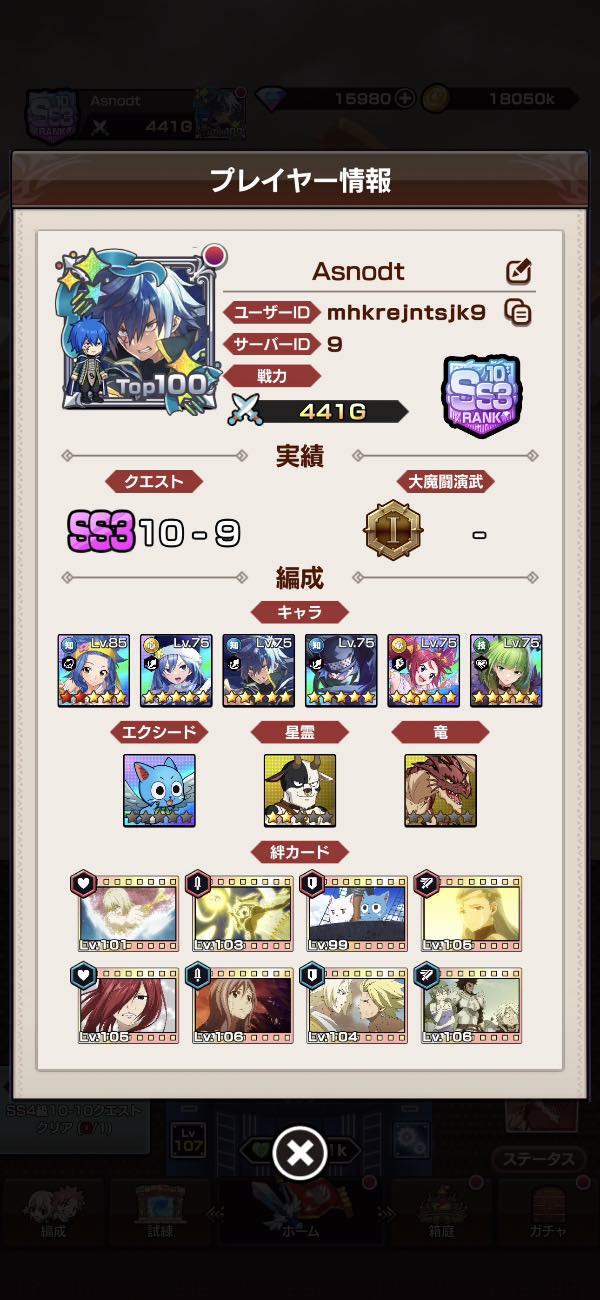Viewport: 600px width, 1300px height.
Task: Open the Lv.85 character tile
Action: pos(94,670)
